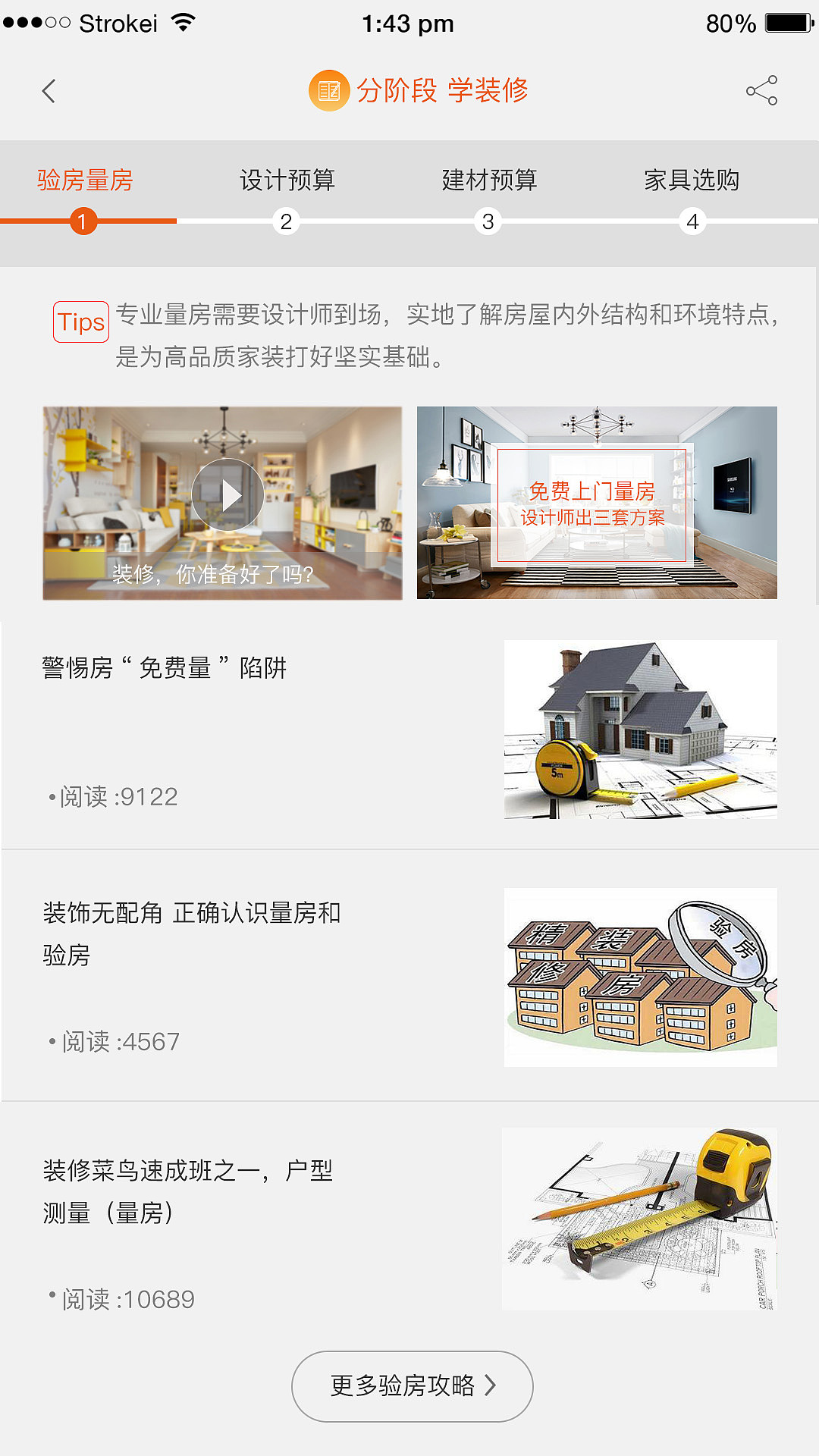Expand 更多验房攻略 with its chevron
Image resolution: width=819 pixels, height=1456 pixels.
click(x=412, y=1385)
